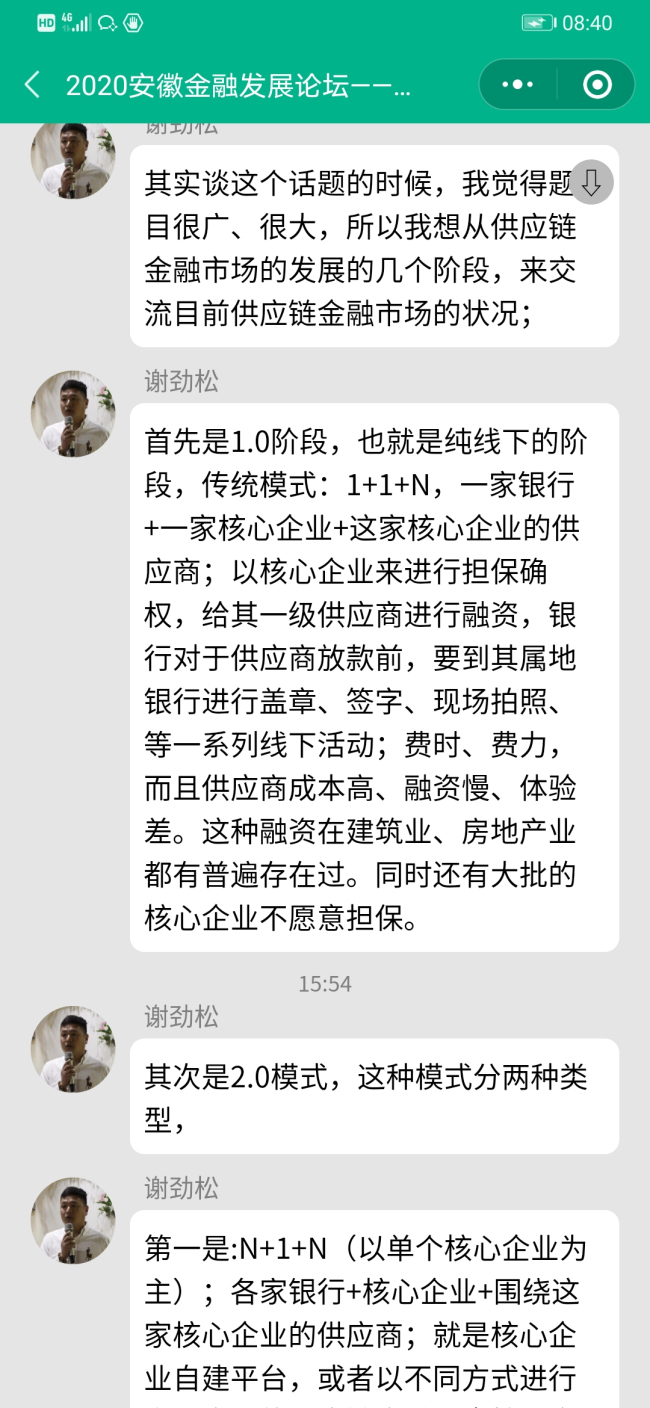Open the mini program more-options menu
Image resolution: width=650 pixels, height=1408 pixels.
(517, 85)
